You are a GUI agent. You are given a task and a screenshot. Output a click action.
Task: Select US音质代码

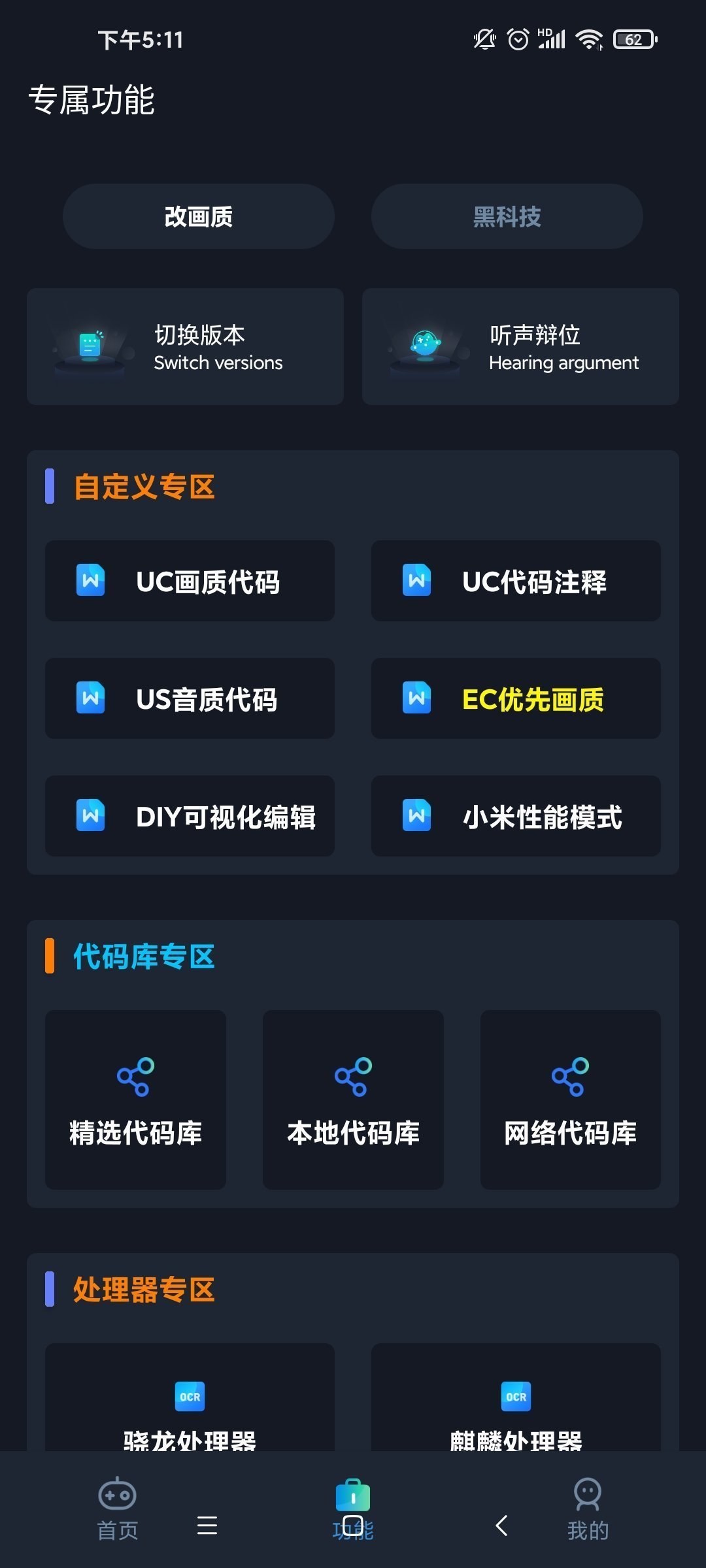[x=190, y=698]
